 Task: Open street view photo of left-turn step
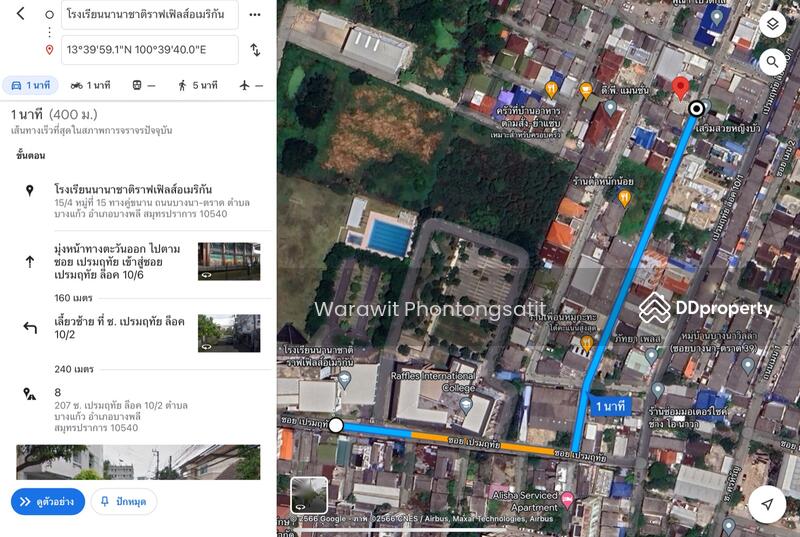[229, 333]
